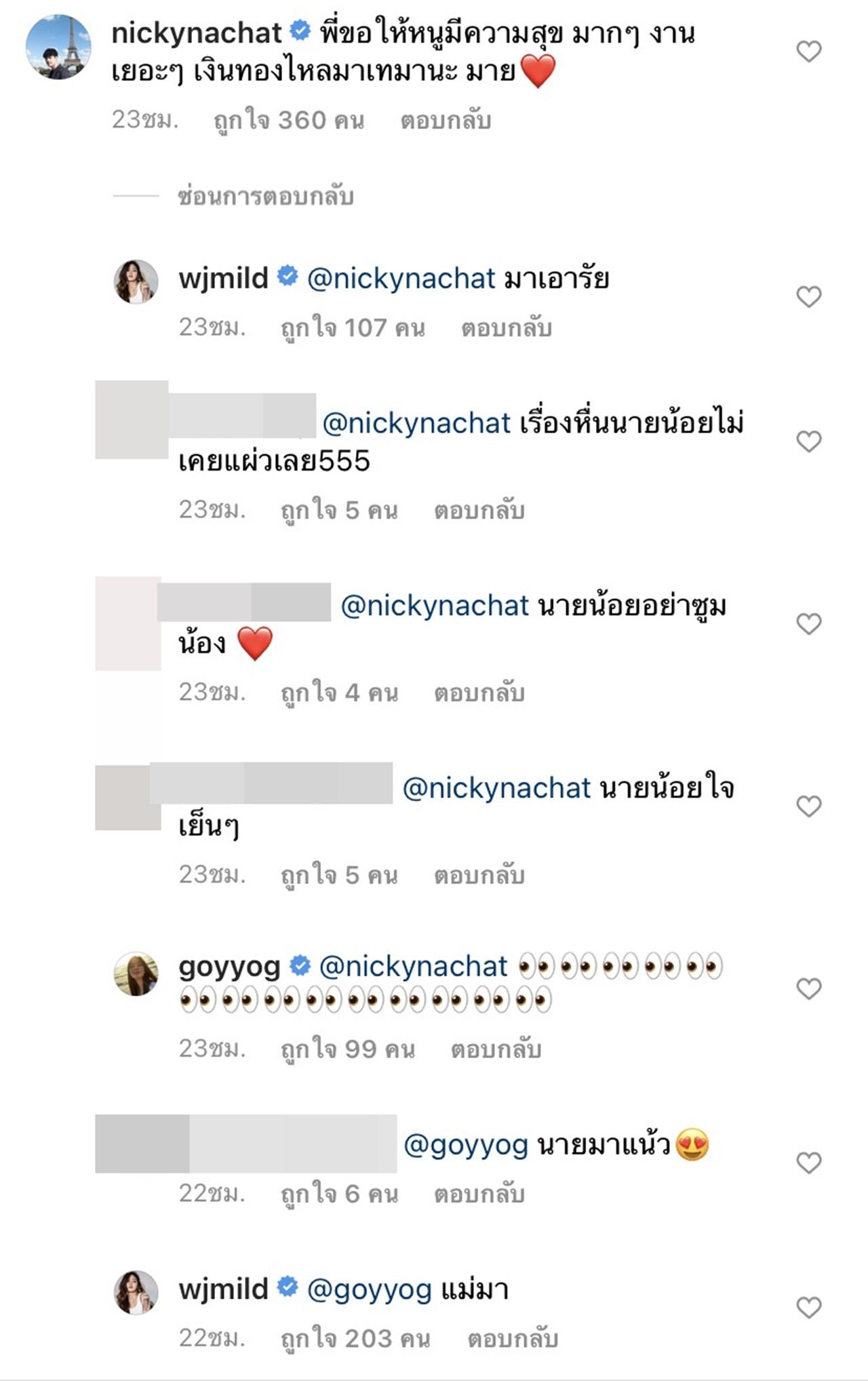The image size is (868, 1381).
Task: Like the นายน้อยใจเย็นๆ comment
Action: 808,806
